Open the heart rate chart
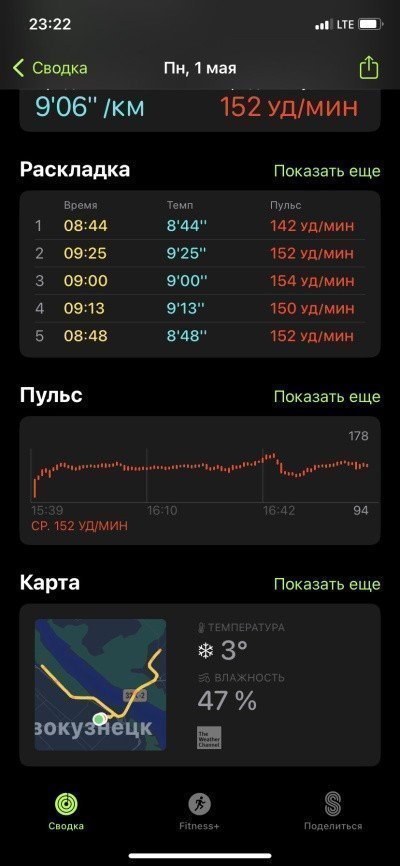The width and height of the screenshot is (400, 866). coord(200,480)
